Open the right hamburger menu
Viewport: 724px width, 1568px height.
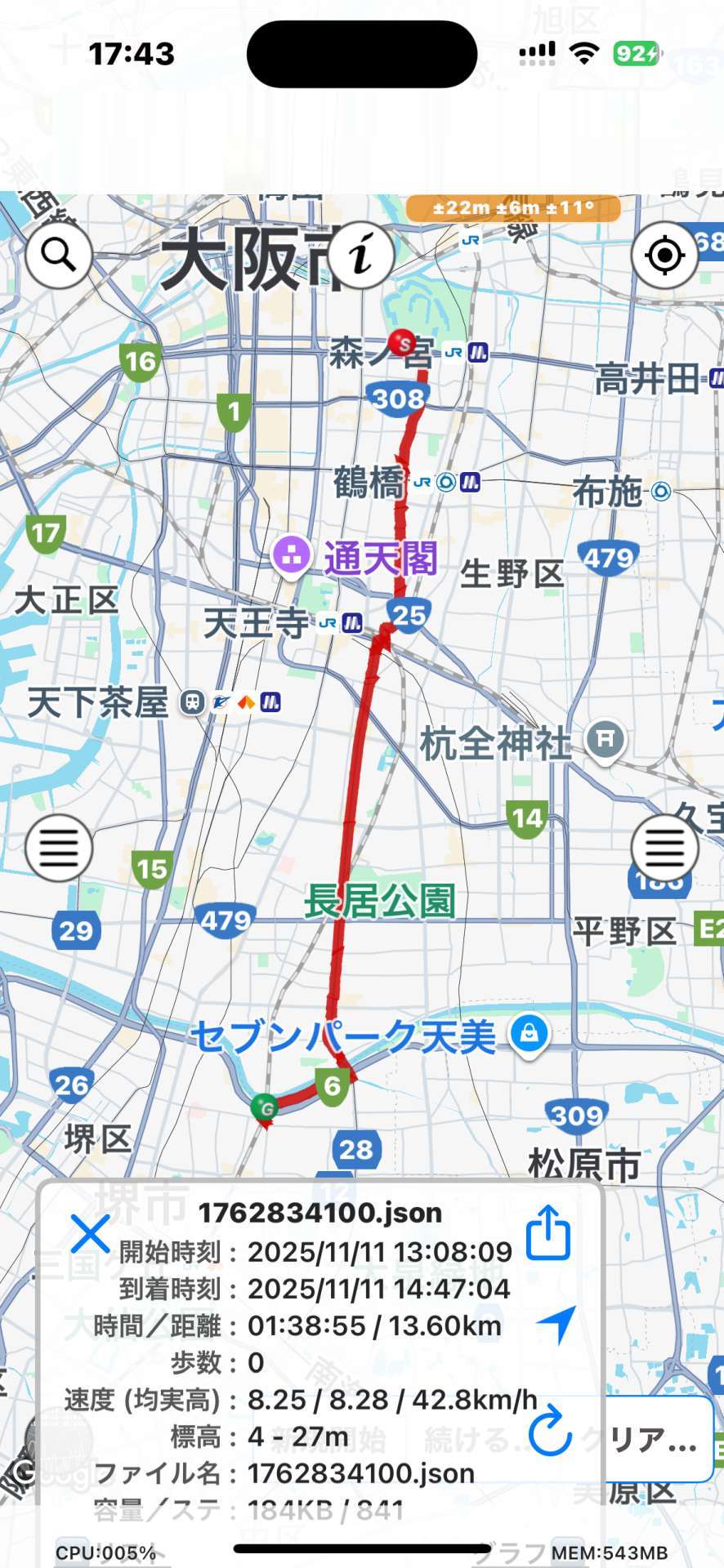[664, 848]
